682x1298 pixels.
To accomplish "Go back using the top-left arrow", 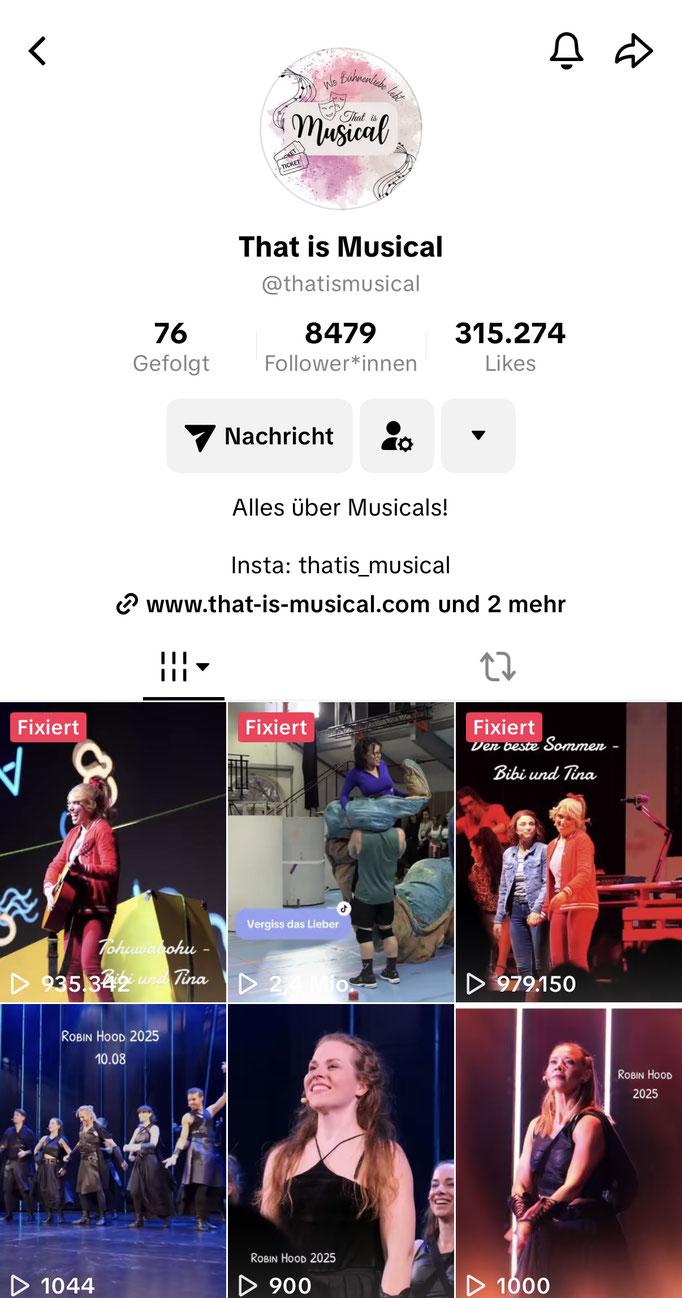I will (x=38, y=51).
